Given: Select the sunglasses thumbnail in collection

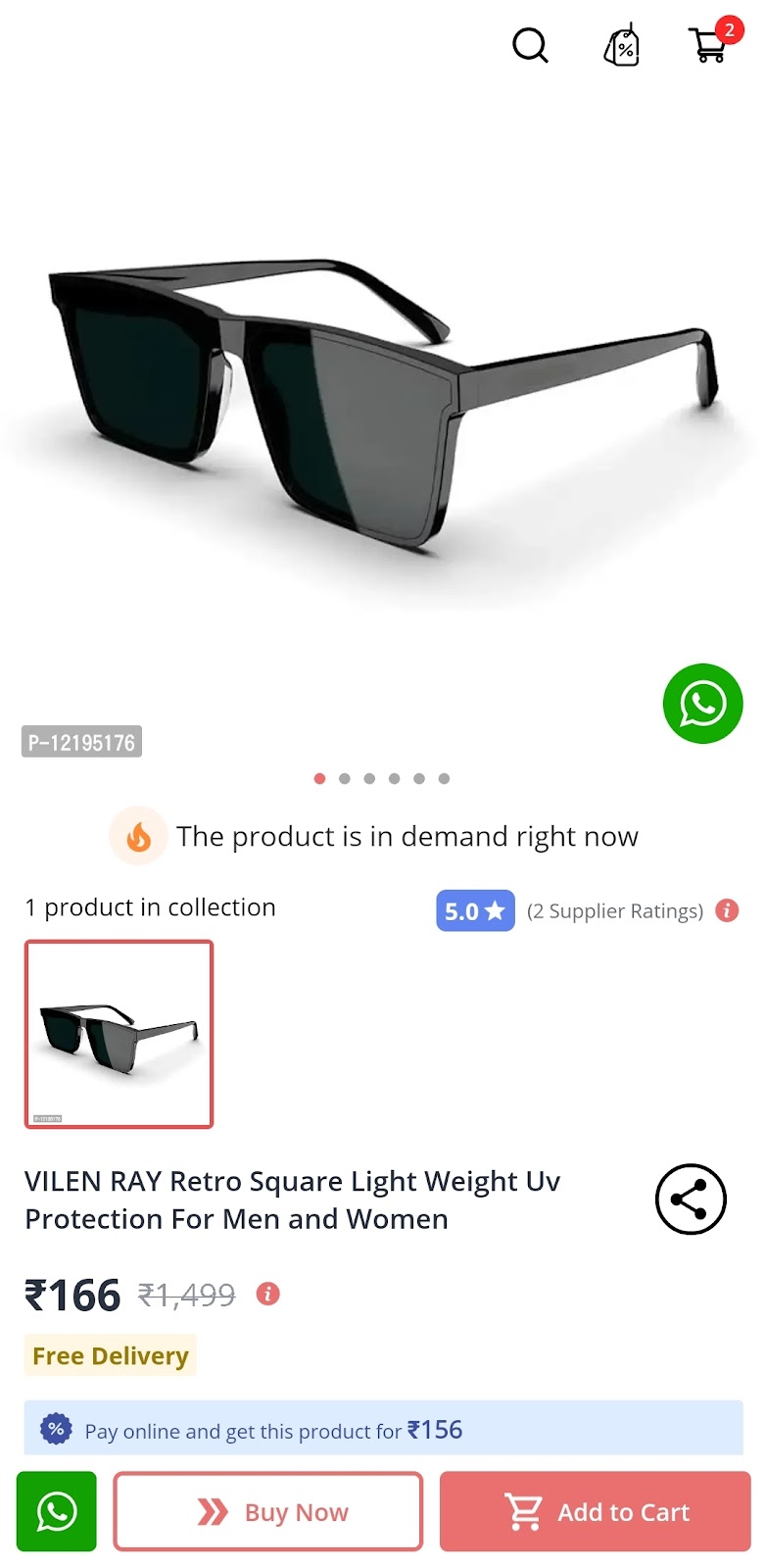Looking at the screenshot, I should pyautogui.click(x=119, y=1034).
